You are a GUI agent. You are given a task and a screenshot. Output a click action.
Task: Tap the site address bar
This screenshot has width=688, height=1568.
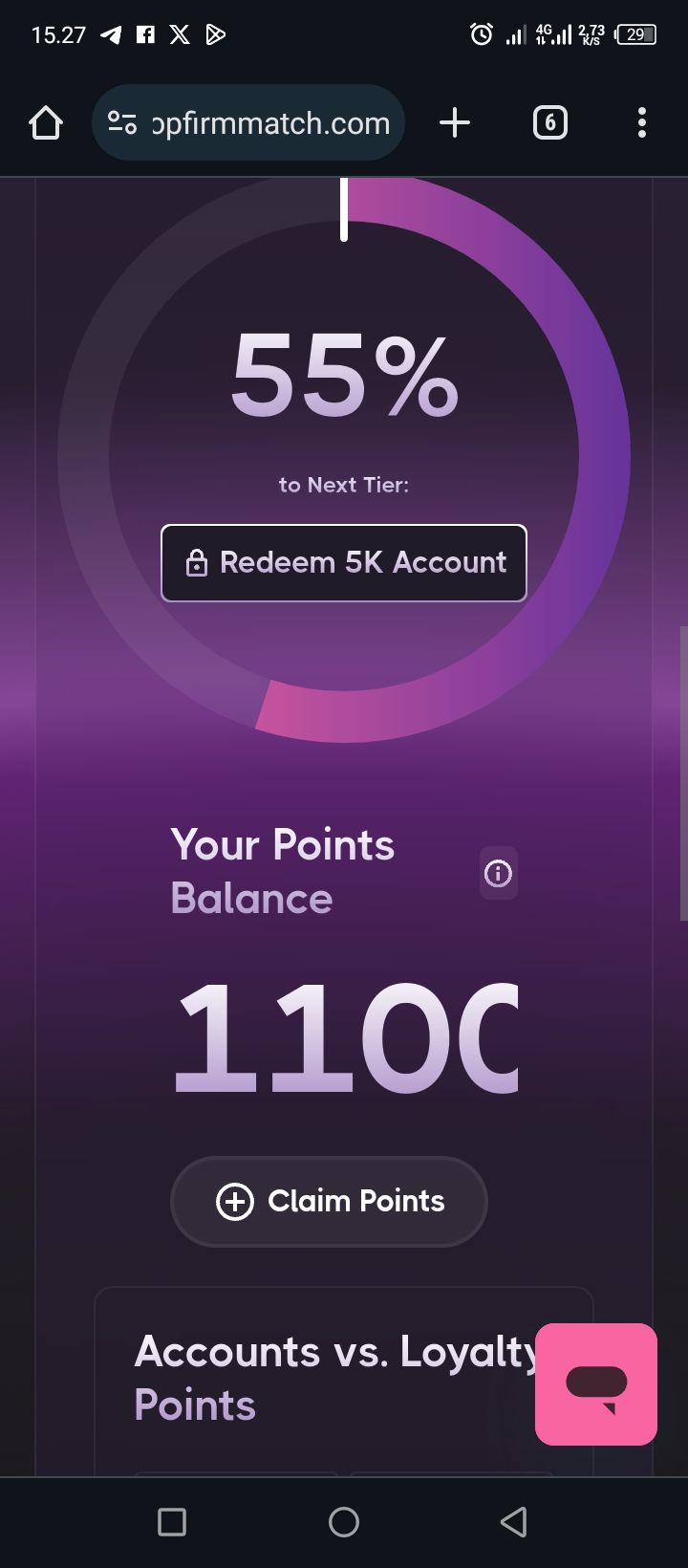270,123
